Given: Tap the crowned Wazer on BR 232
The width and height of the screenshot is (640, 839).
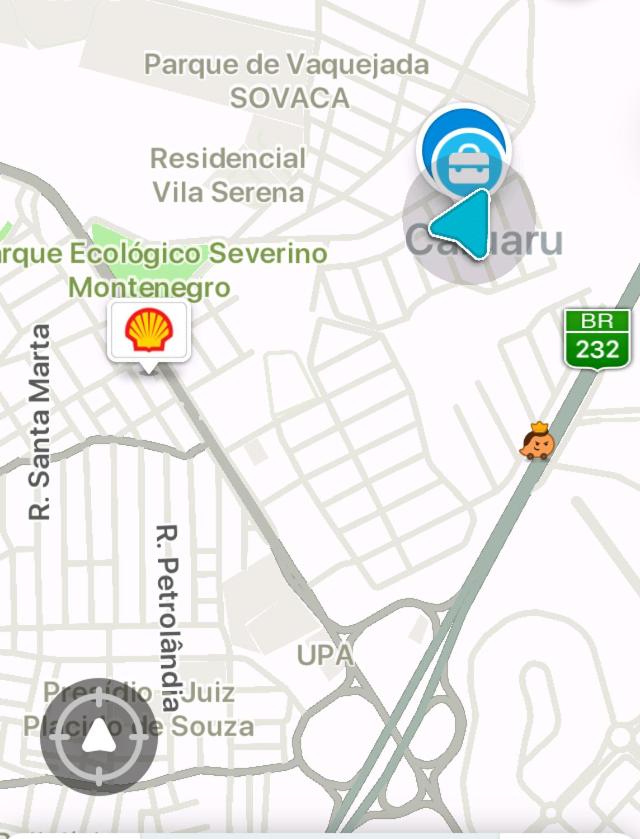Looking at the screenshot, I should tap(538, 441).
